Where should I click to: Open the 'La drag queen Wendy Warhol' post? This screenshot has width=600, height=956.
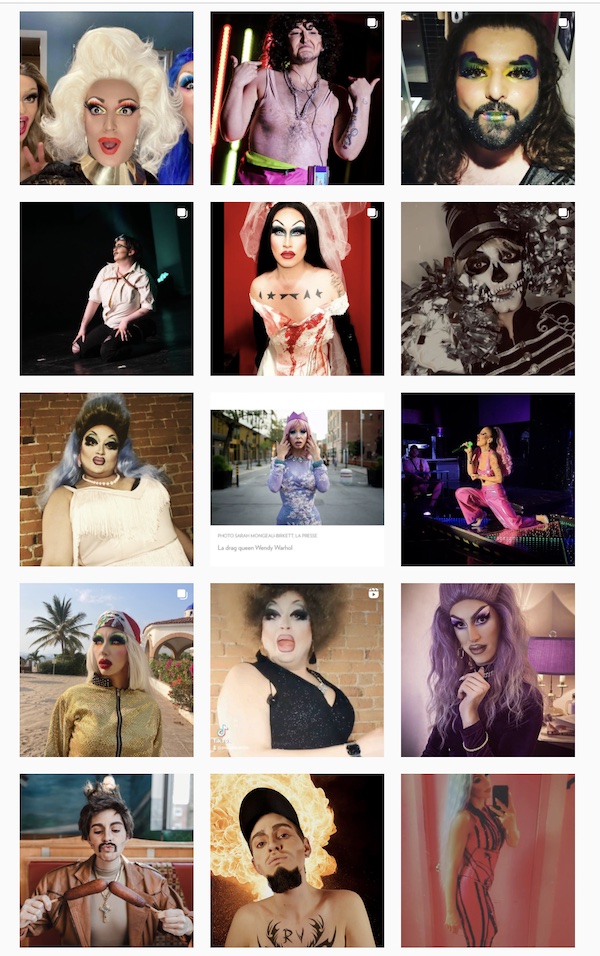click(x=297, y=479)
